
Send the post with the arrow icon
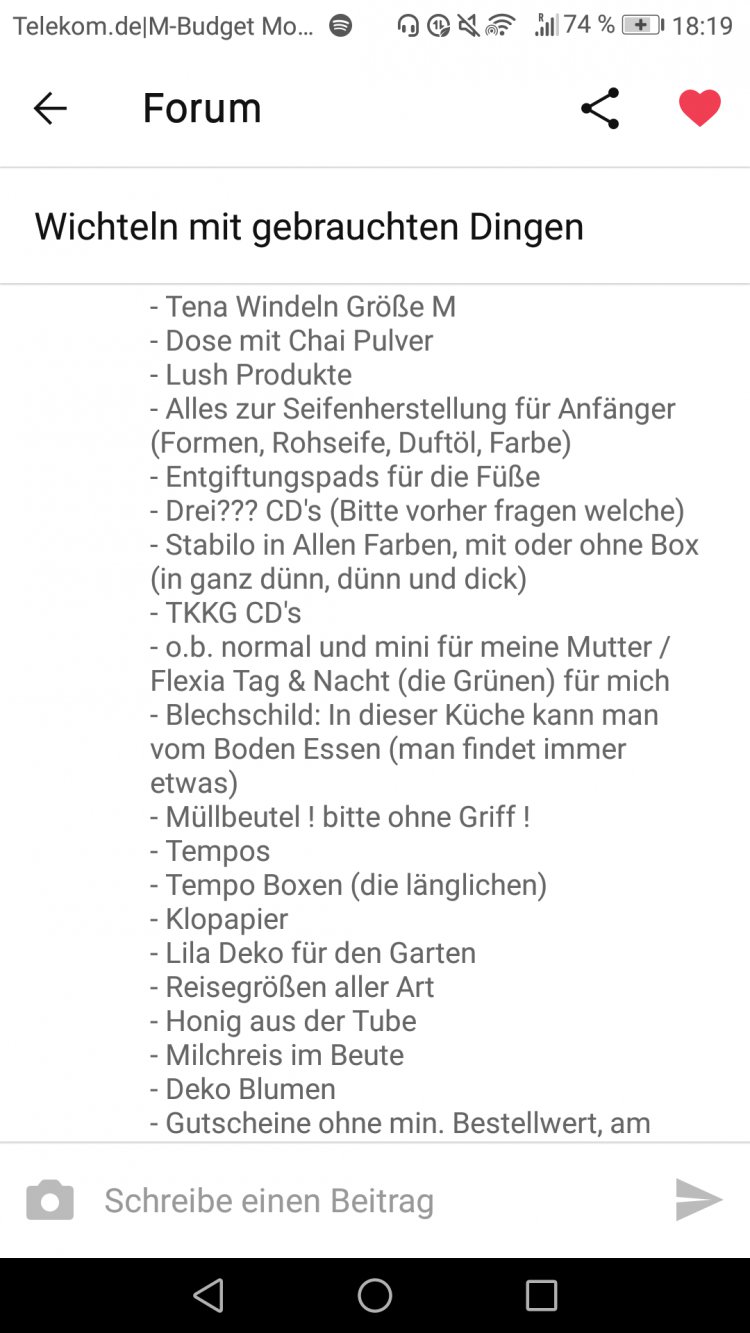(698, 1200)
